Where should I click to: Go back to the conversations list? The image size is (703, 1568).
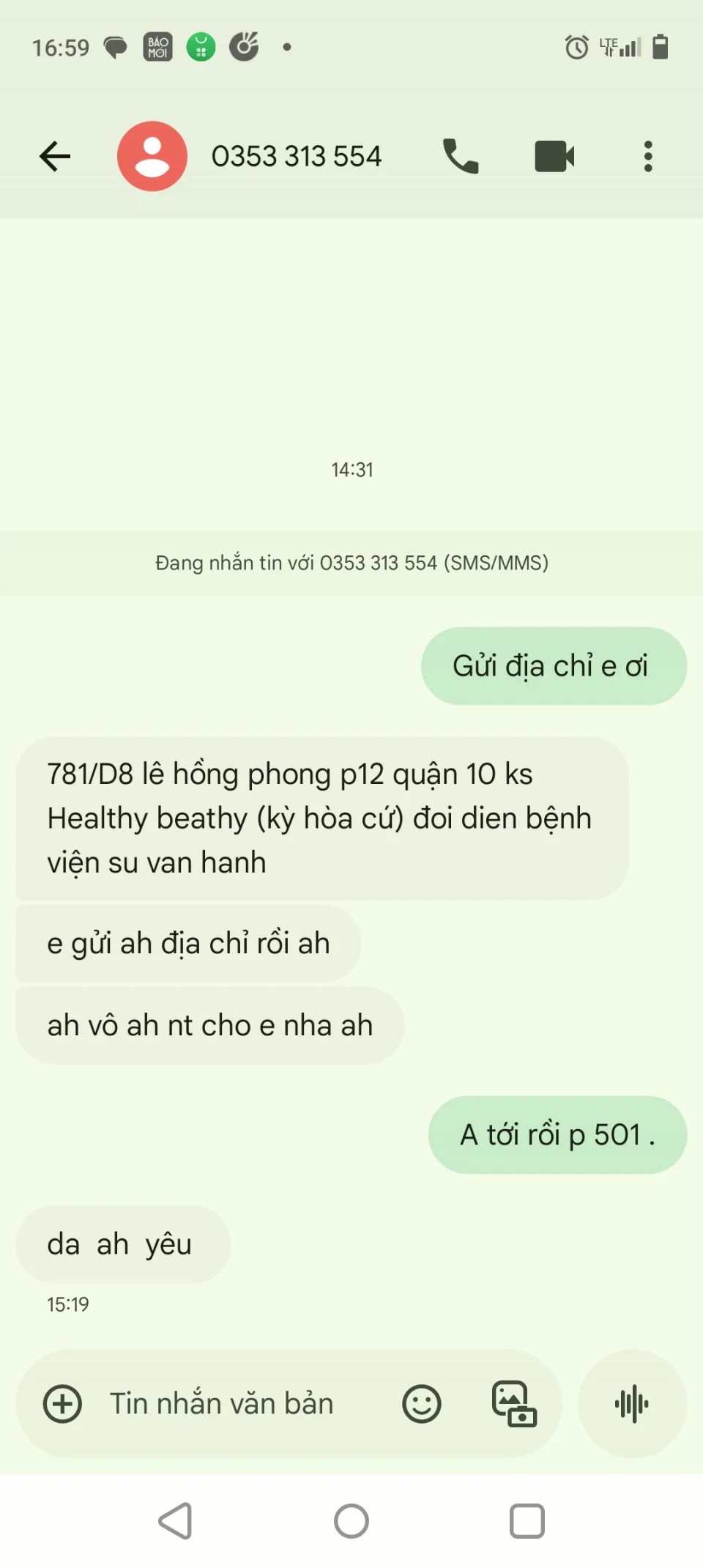point(55,156)
